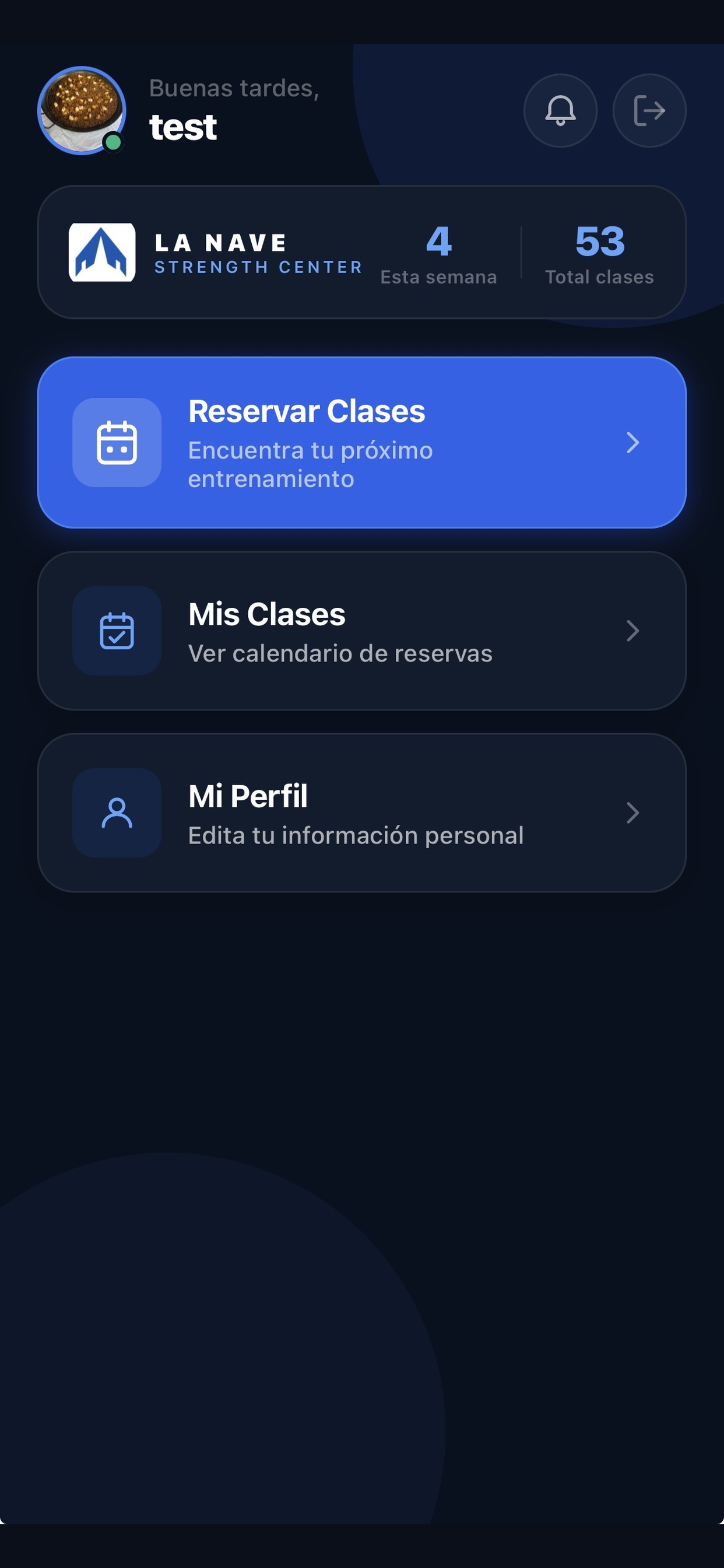Go to Mi Perfil
The height and width of the screenshot is (1568, 724).
coord(361,812)
